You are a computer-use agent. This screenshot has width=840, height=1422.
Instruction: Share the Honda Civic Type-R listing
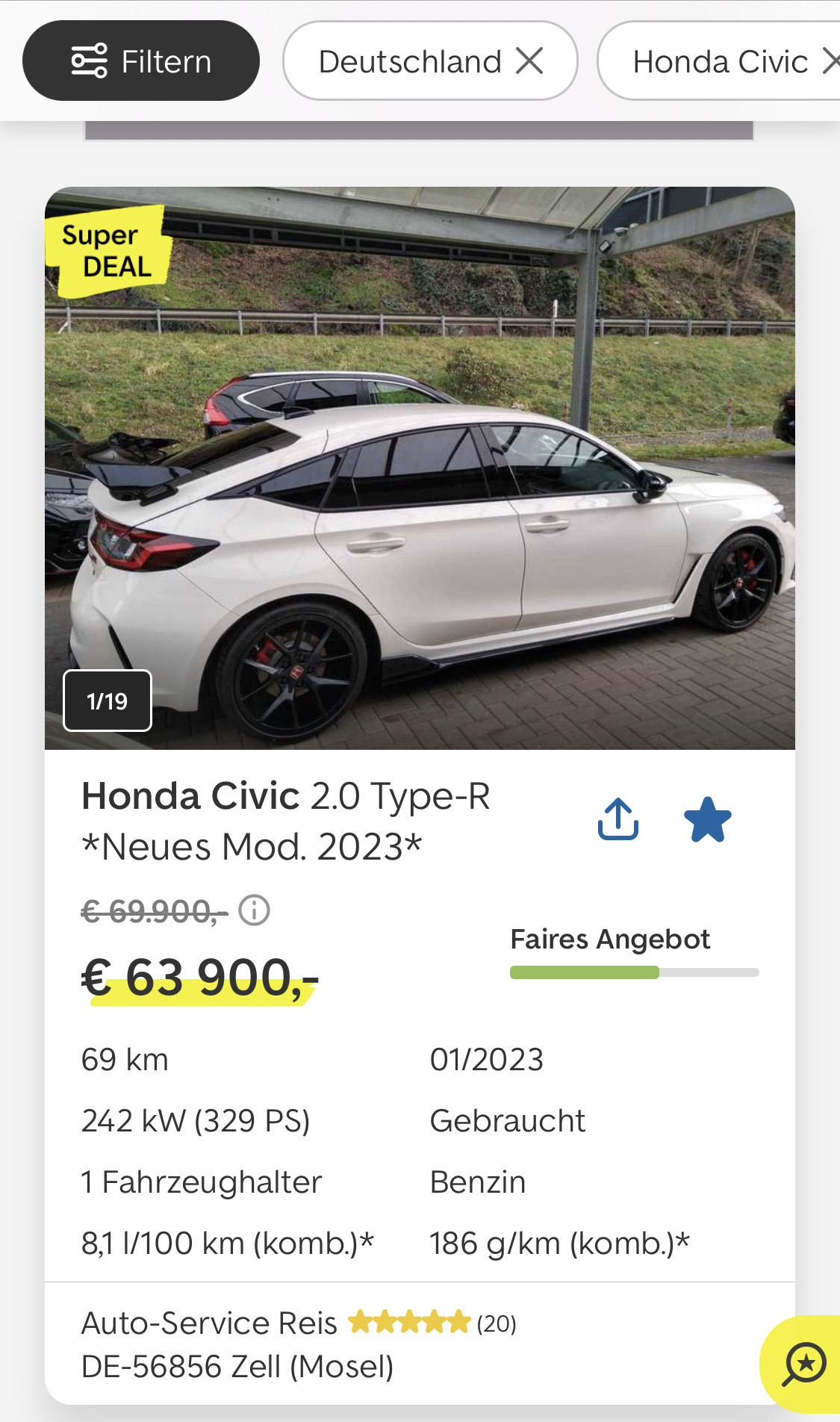(618, 819)
